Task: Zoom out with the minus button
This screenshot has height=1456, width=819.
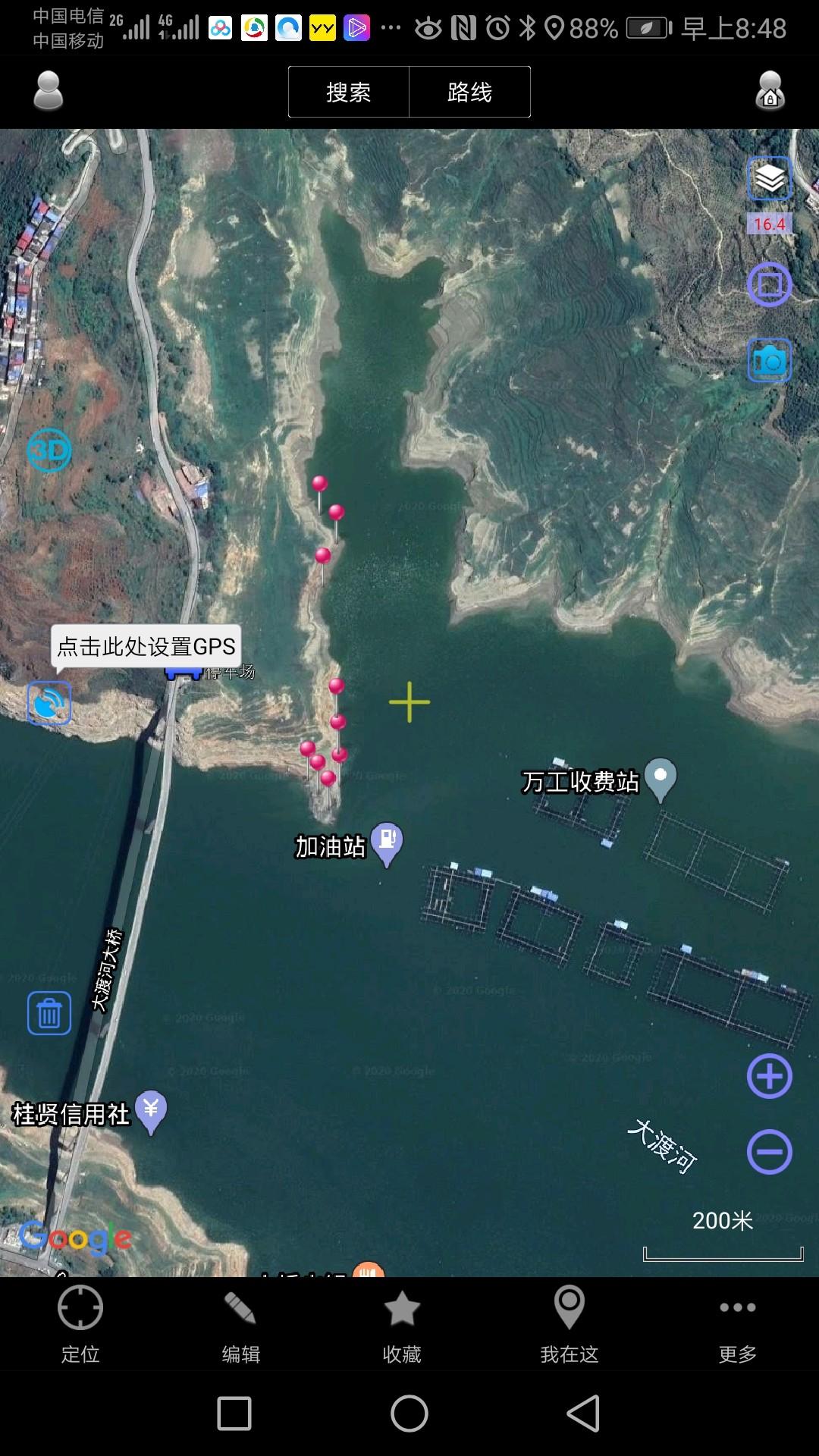Action: (770, 1152)
